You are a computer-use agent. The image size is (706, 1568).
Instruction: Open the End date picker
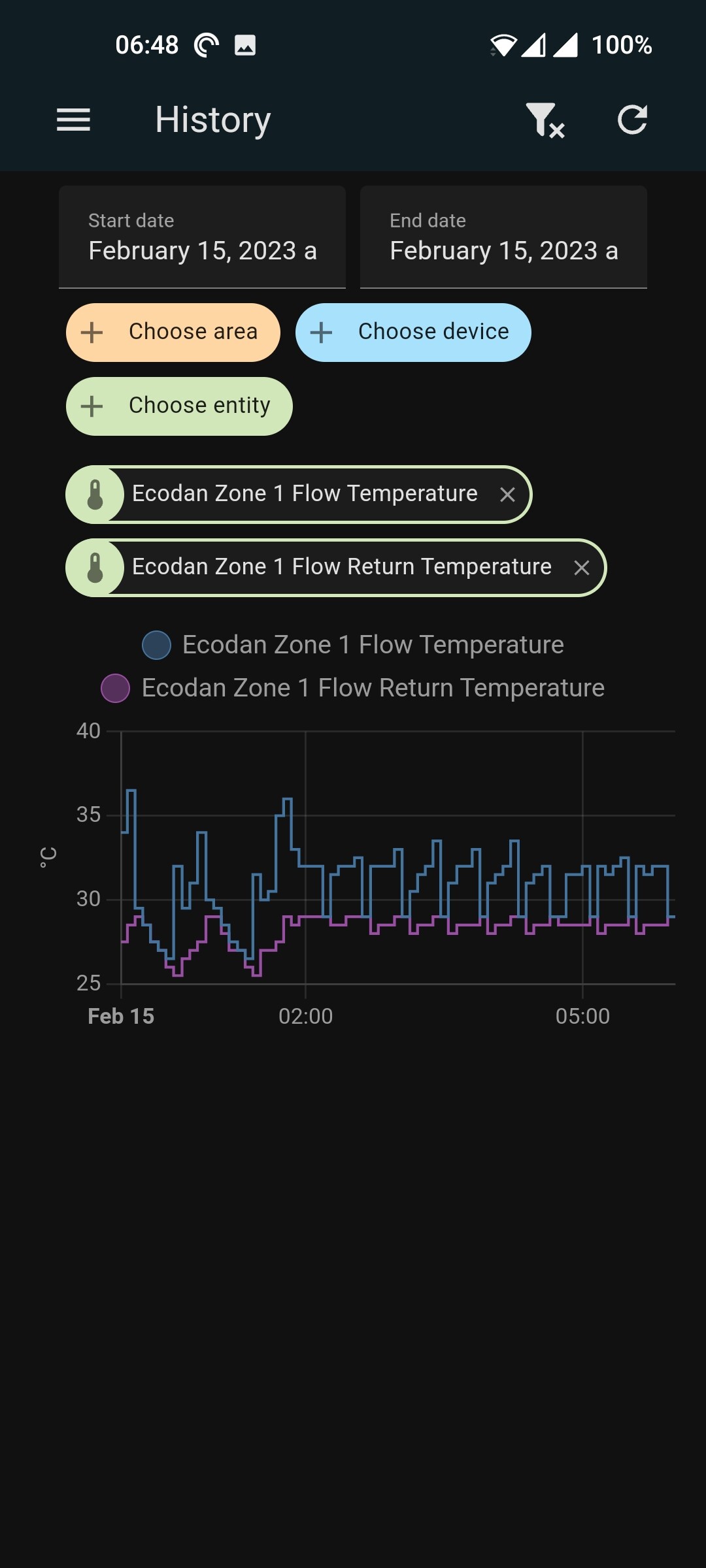[x=503, y=237]
